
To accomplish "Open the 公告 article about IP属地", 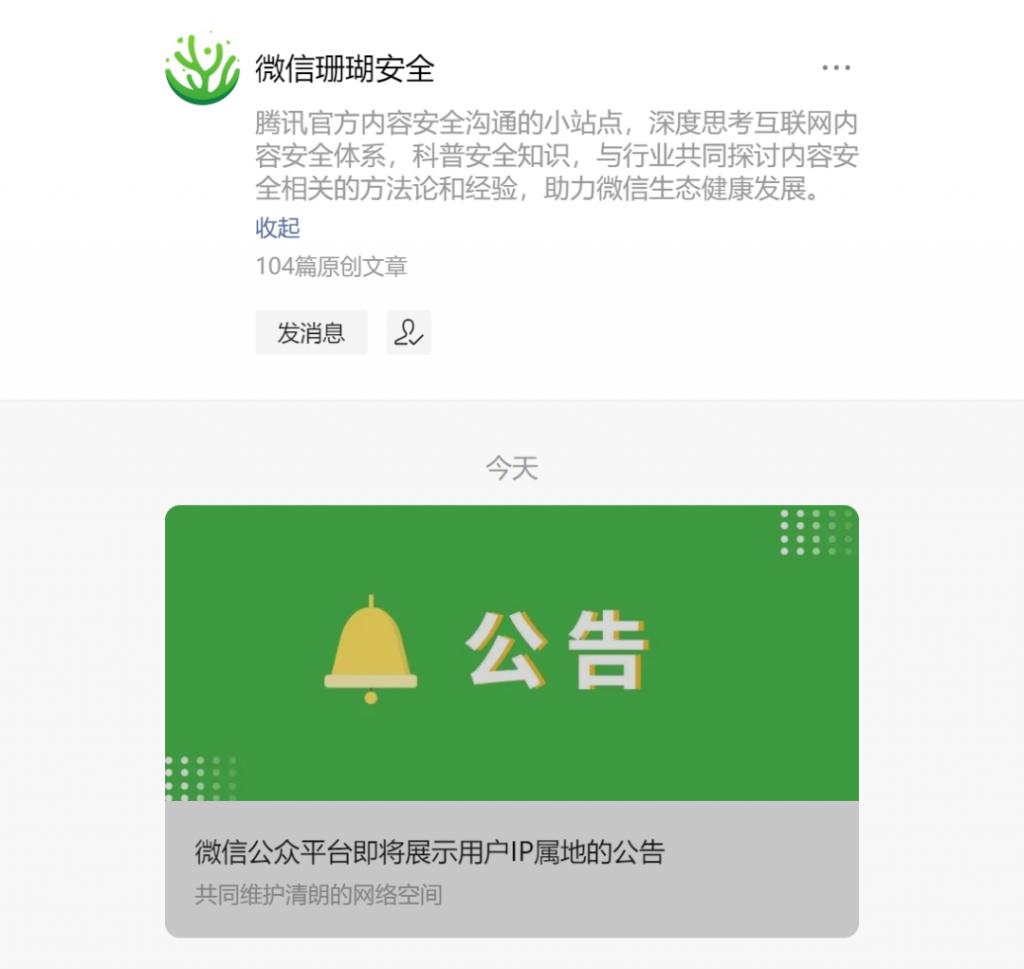I will [x=511, y=720].
